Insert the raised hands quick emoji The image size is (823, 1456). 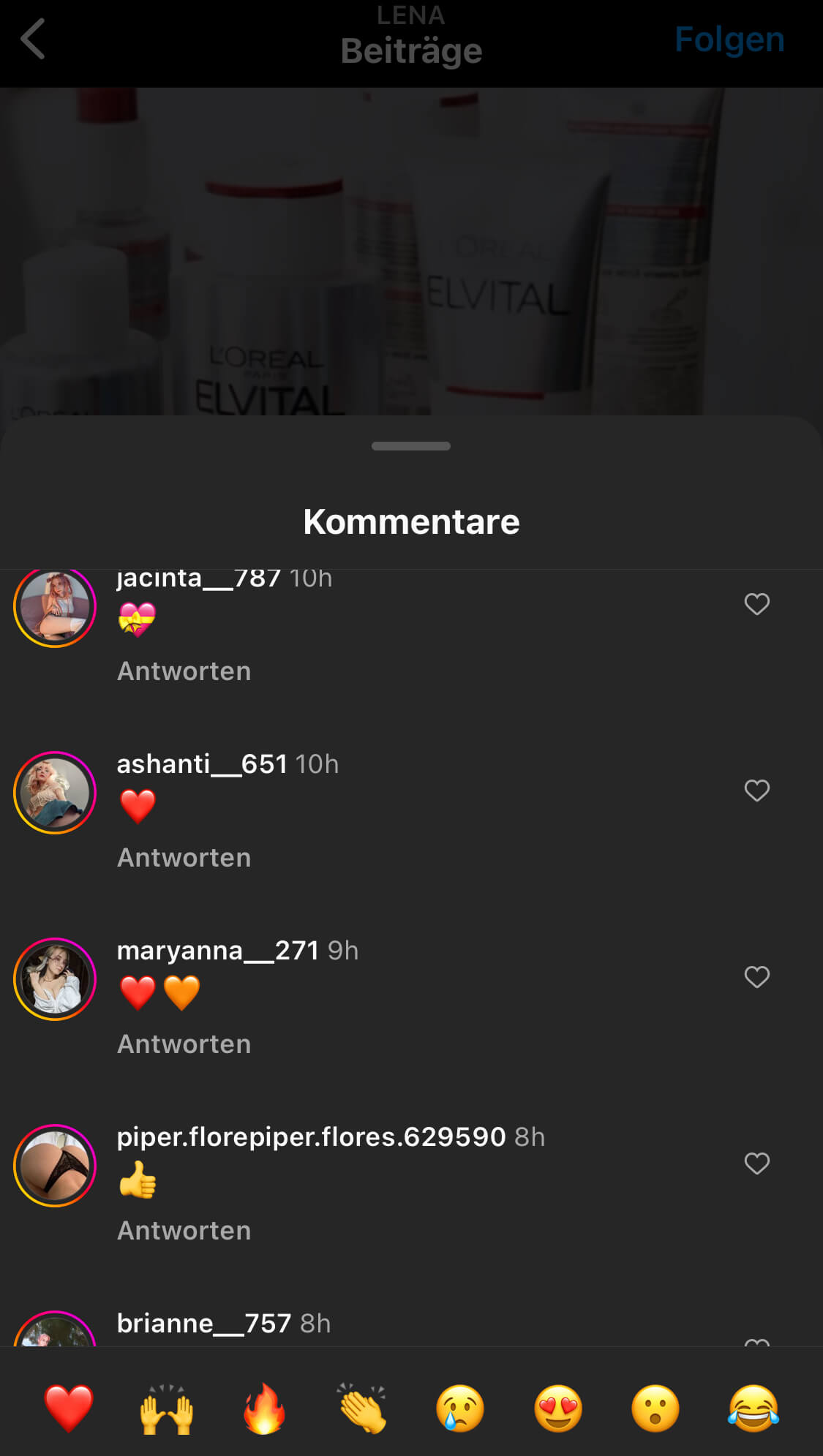pos(167,1408)
